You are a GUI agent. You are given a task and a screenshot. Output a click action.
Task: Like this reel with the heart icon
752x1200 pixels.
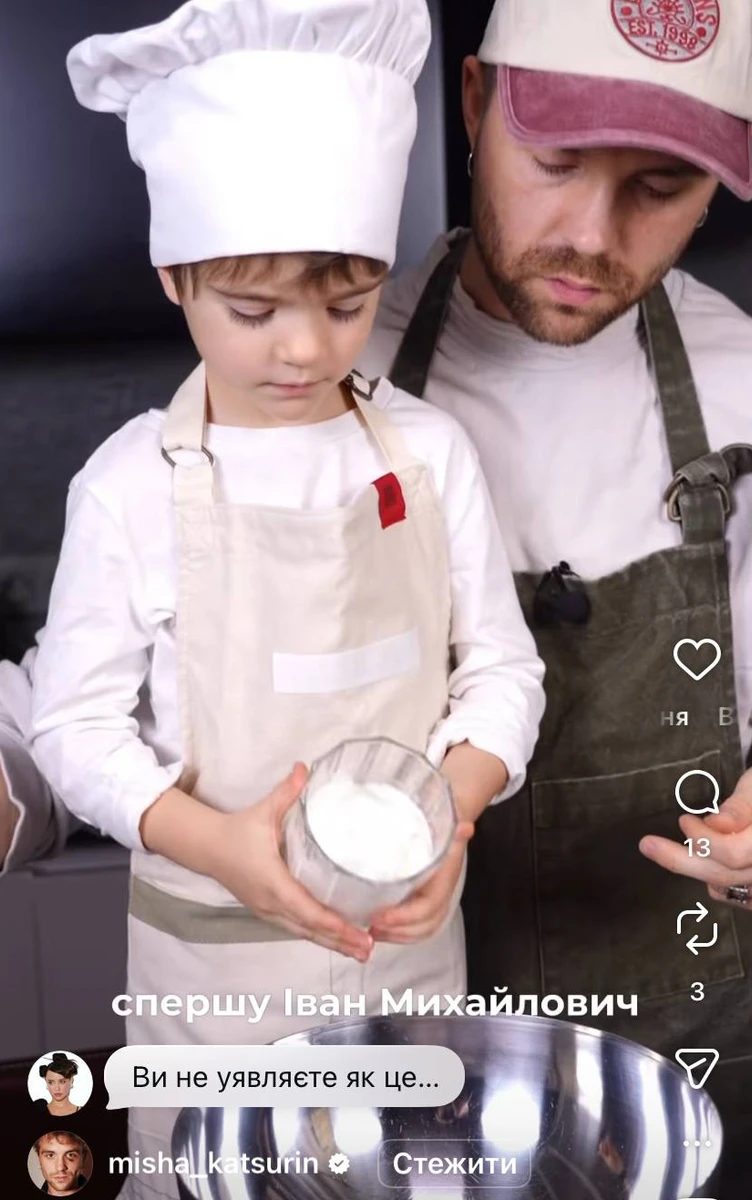[697, 659]
